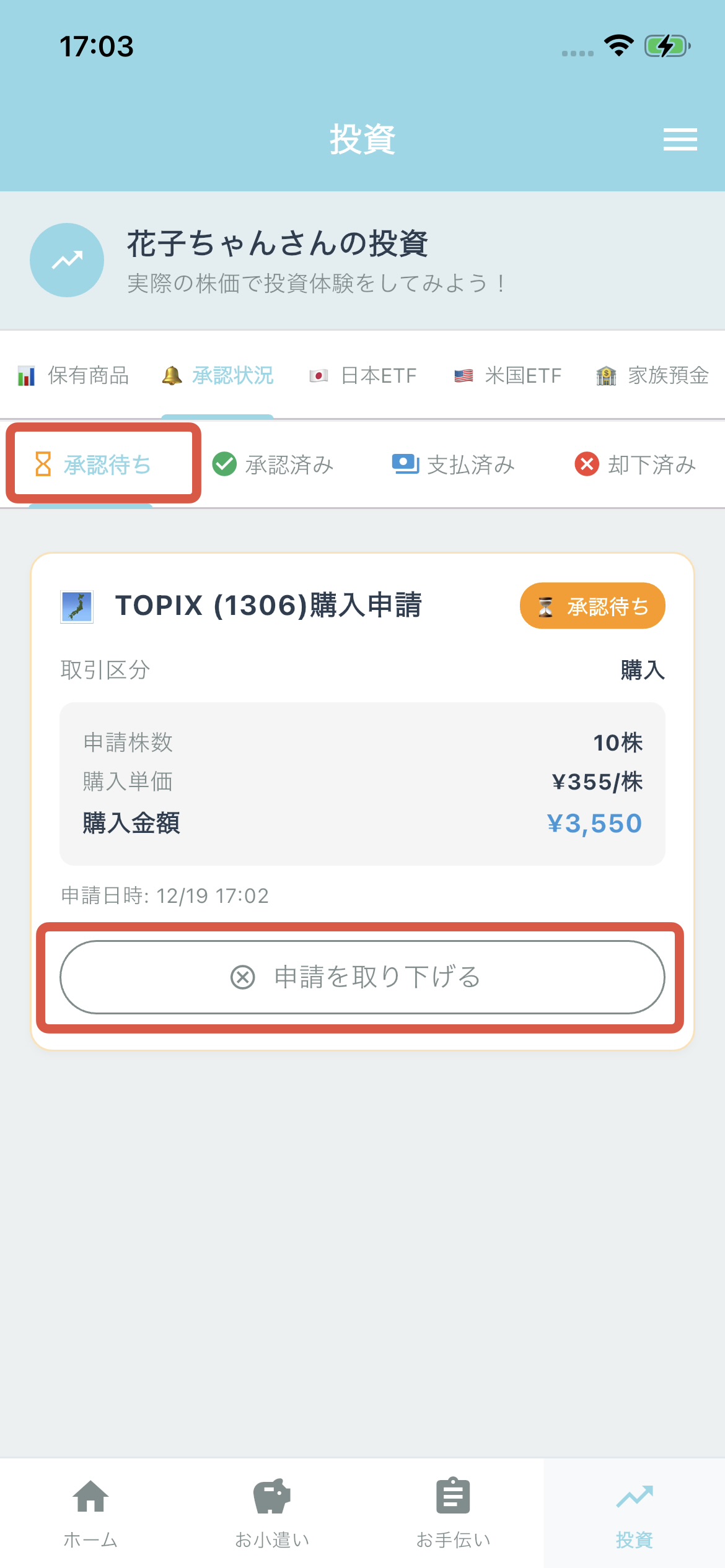The image size is (725, 1568).
Task: Open the お小遣い tab
Action: pos(272,1511)
